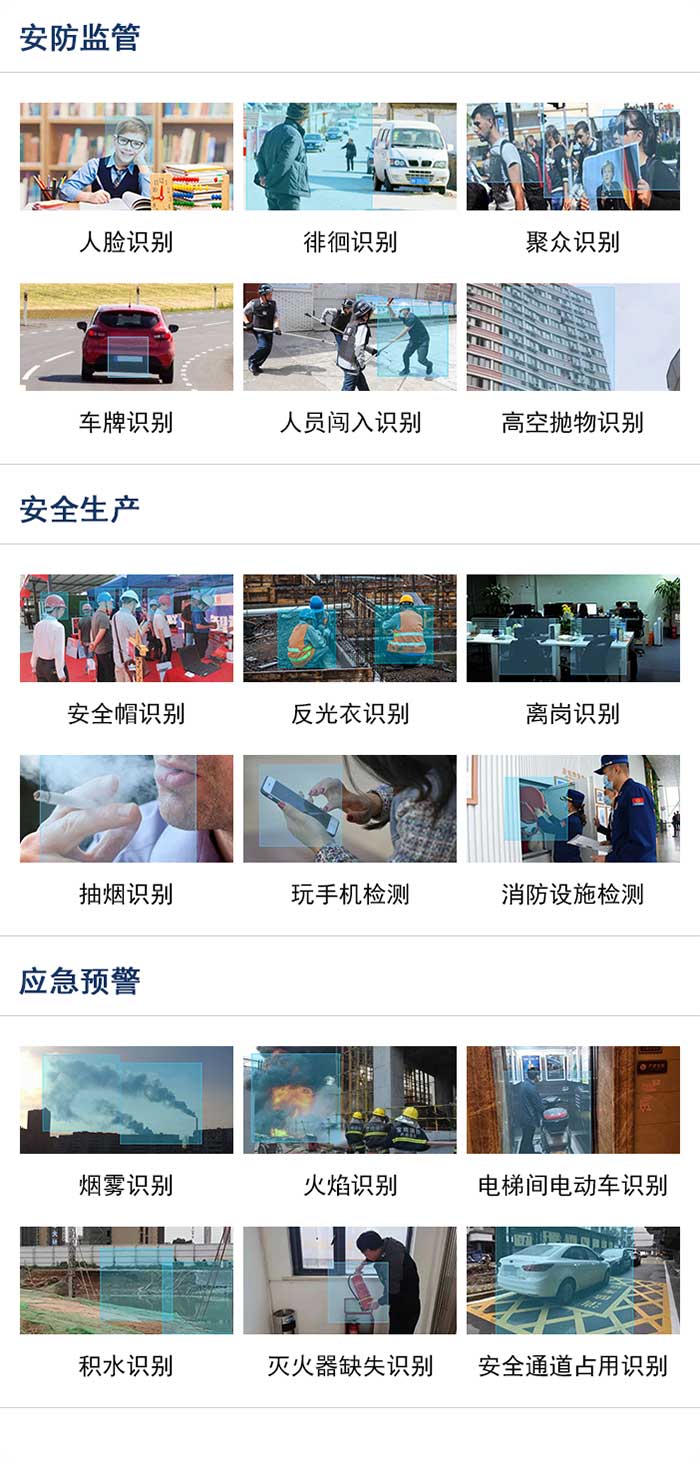Select 高空抛物识别 tile
Screen dimensions: 700x1462
tap(573, 360)
